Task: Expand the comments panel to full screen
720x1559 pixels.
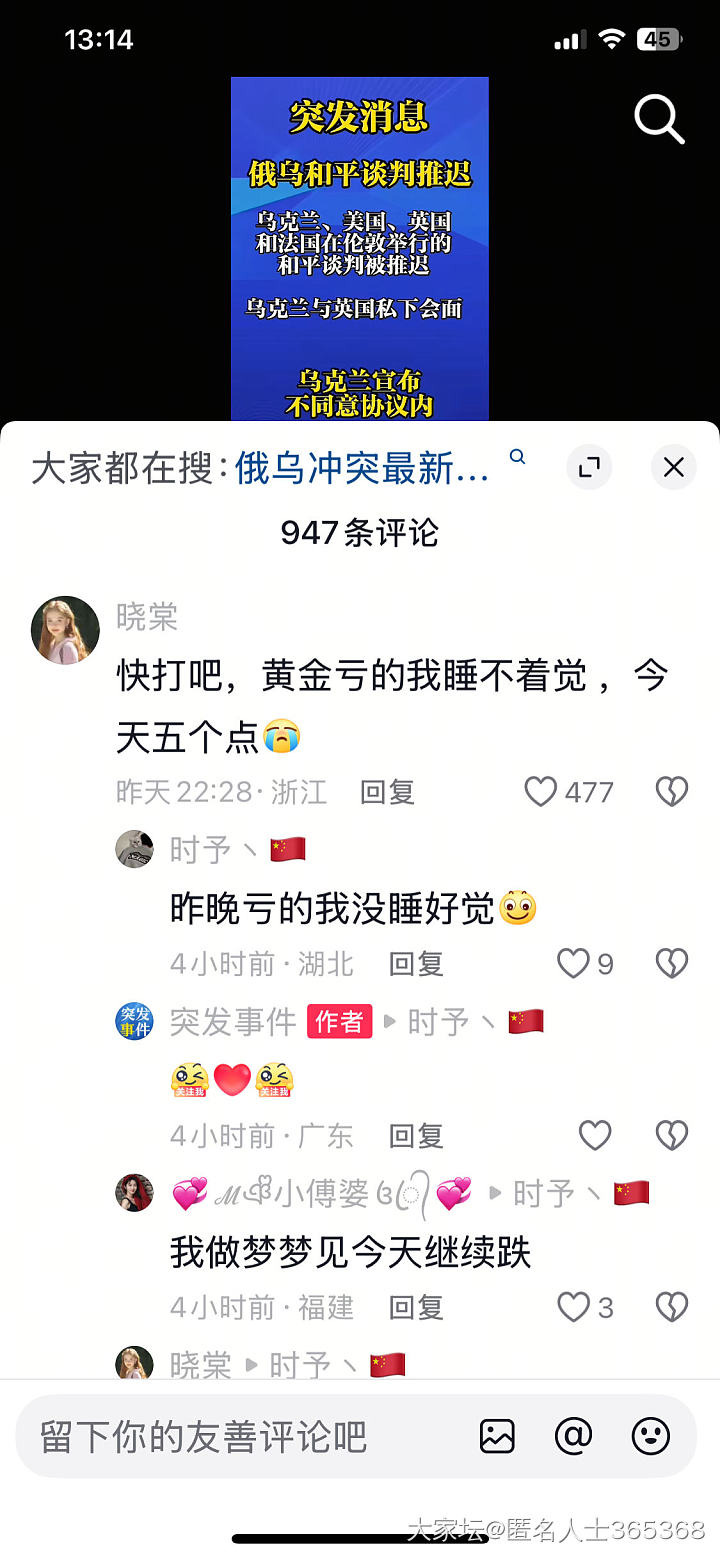Action: (589, 466)
